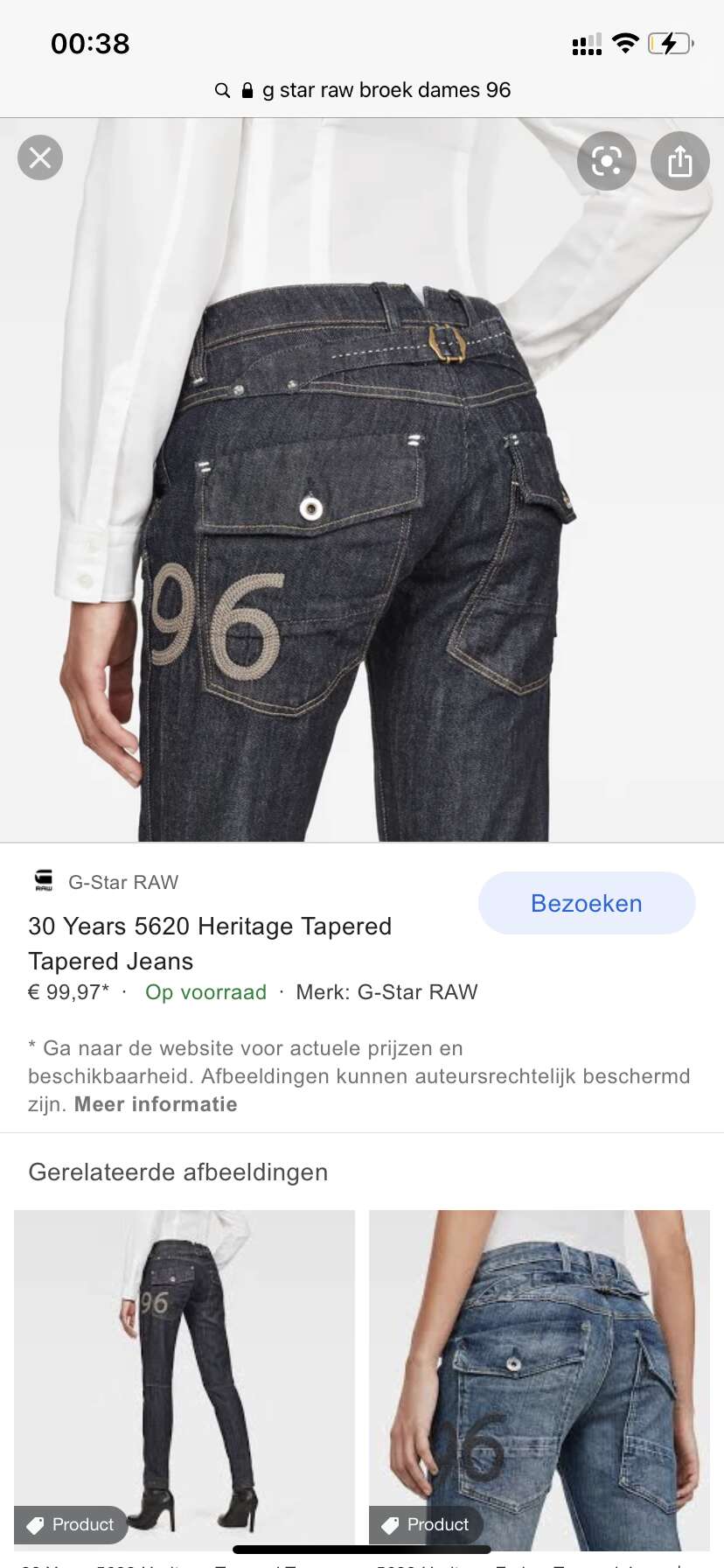724x1568 pixels.
Task: Open the main 5620 Heritage Tapered jeans image
Action: (x=362, y=479)
